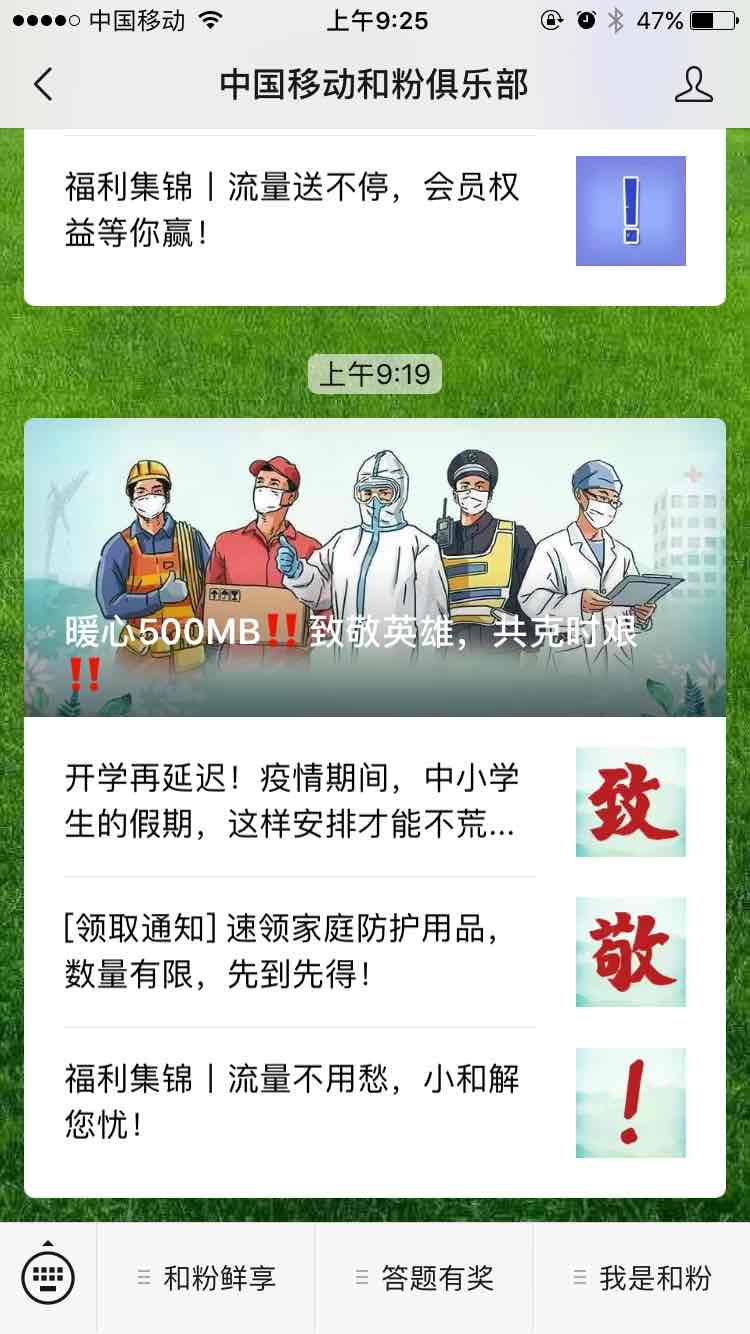Image resolution: width=750 pixels, height=1334 pixels.
Task: Open the account profile icon
Action: point(693,85)
